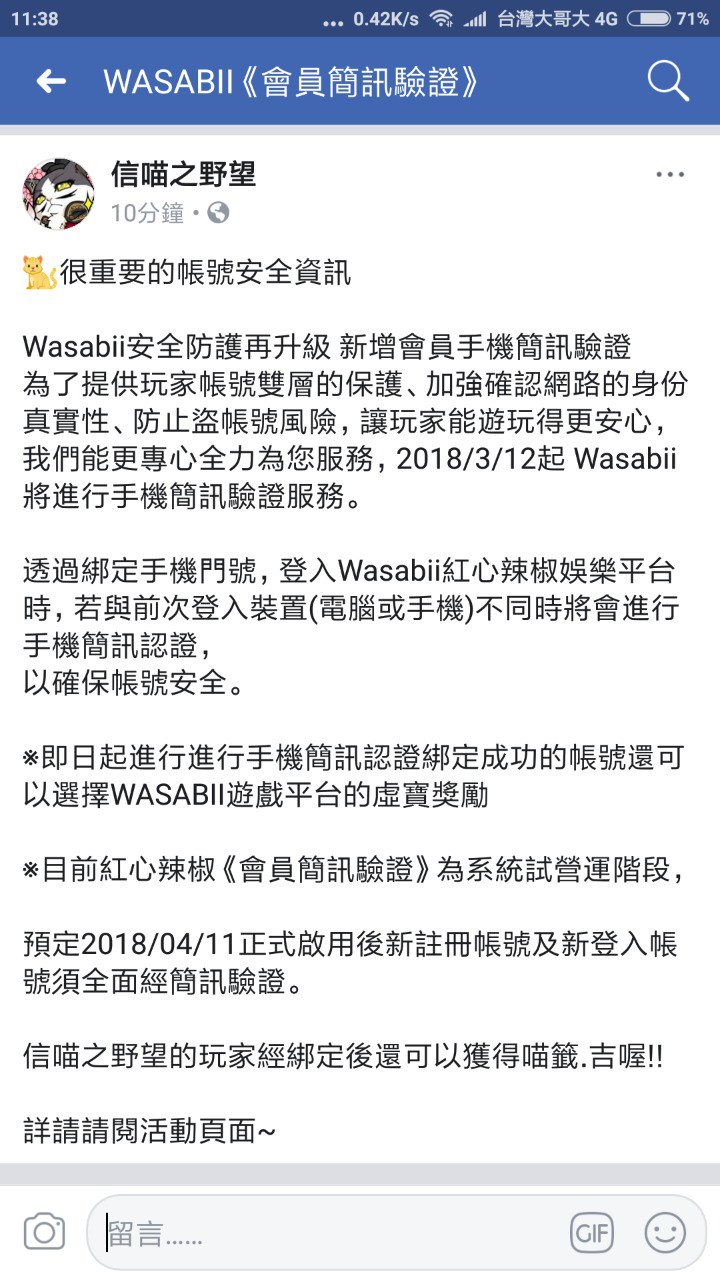This screenshot has height=1280, width=720.
Task: Go back using the arrow icon
Action: tap(51, 82)
